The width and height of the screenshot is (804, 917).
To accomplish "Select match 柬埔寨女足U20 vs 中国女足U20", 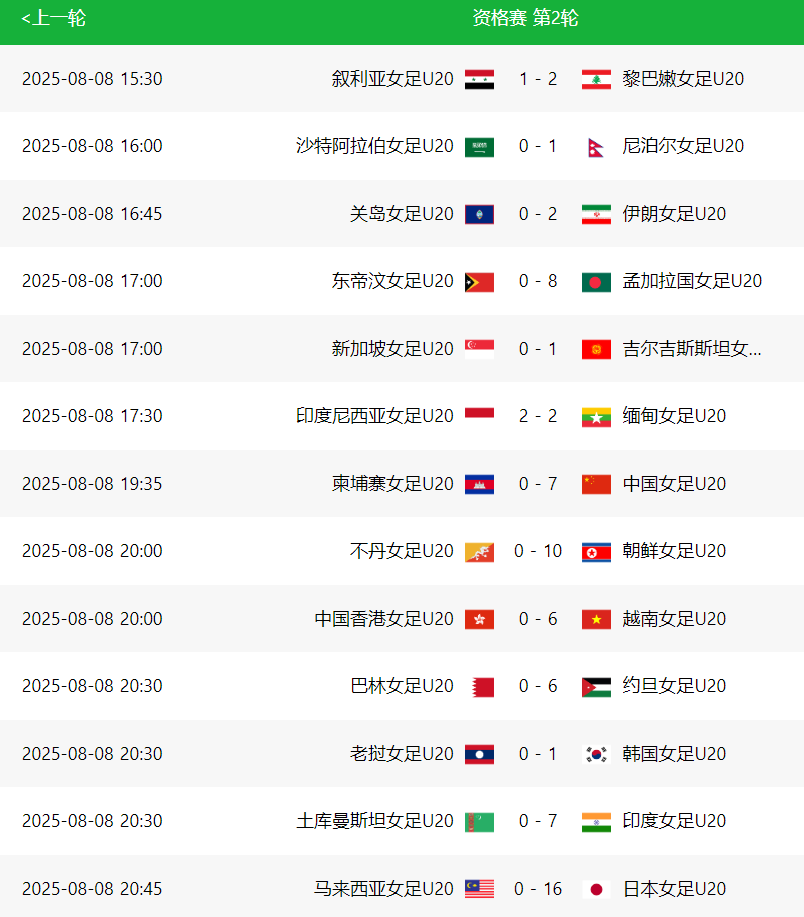I will coord(538,484).
